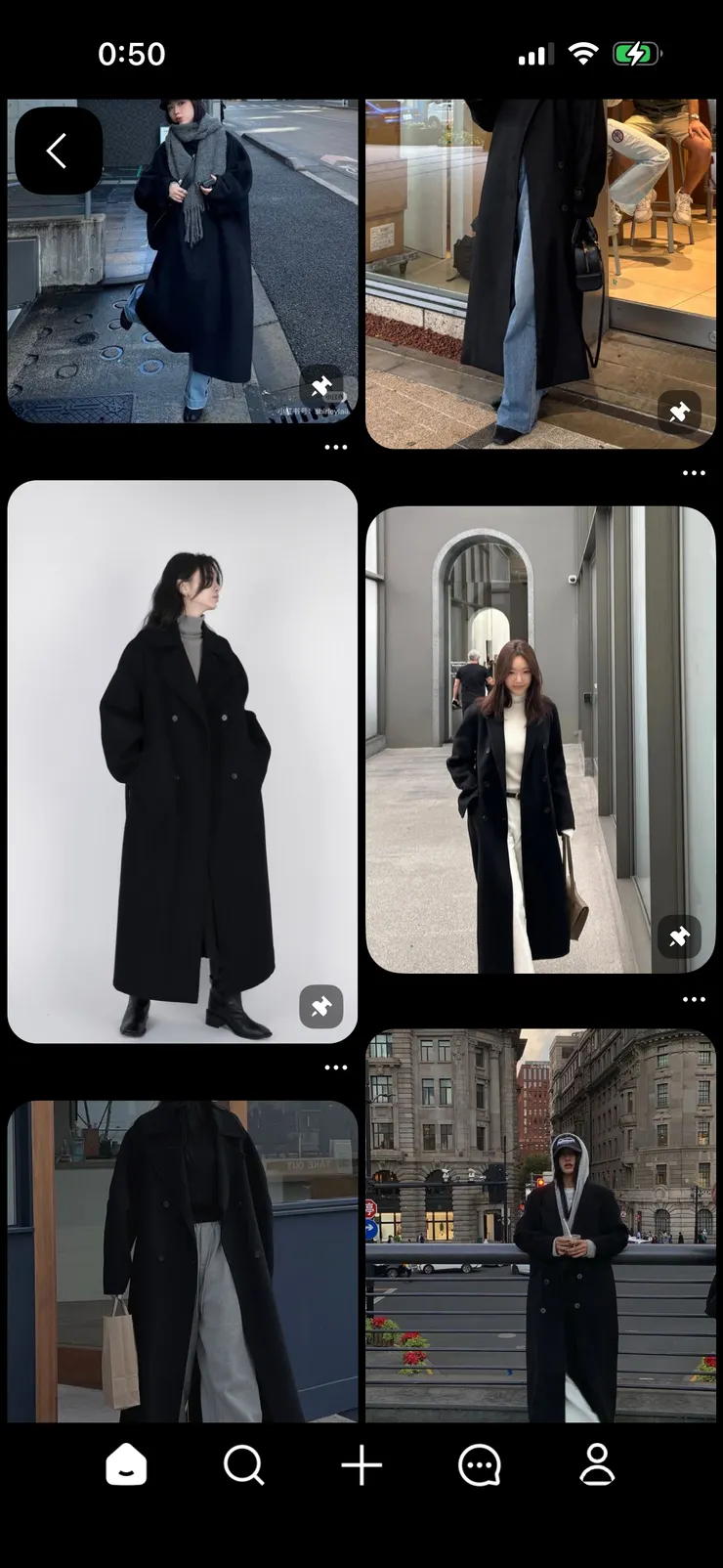Open more options under studio turtleneck pin
Image resolution: width=723 pixels, height=1568 pixels.
[335, 1067]
